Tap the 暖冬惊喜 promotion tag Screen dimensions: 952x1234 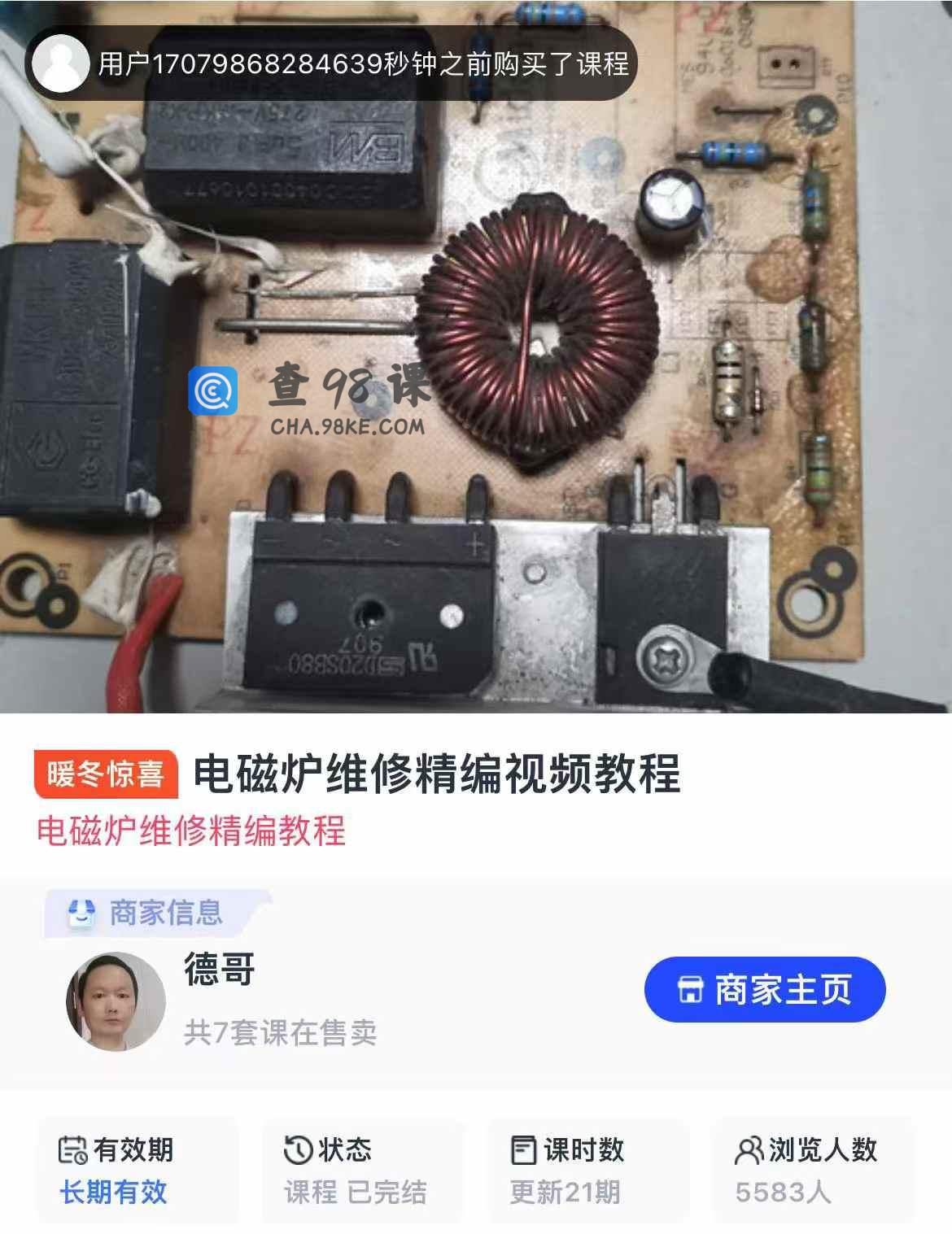(x=105, y=774)
